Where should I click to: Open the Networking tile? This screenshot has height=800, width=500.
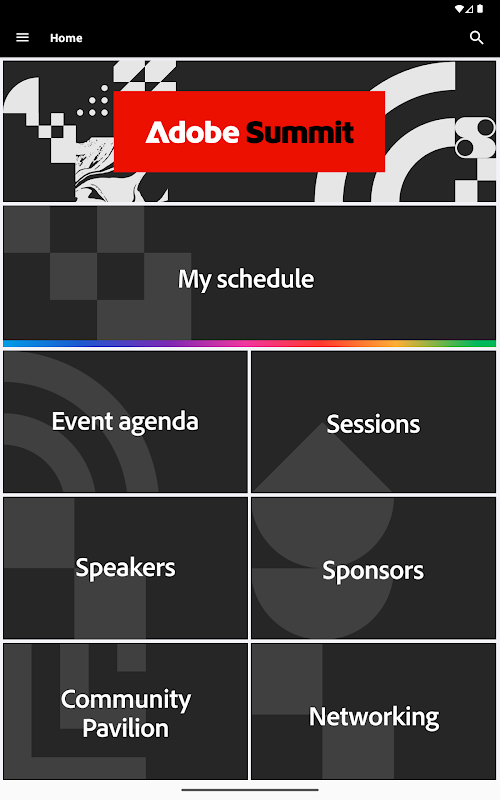point(373,712)
